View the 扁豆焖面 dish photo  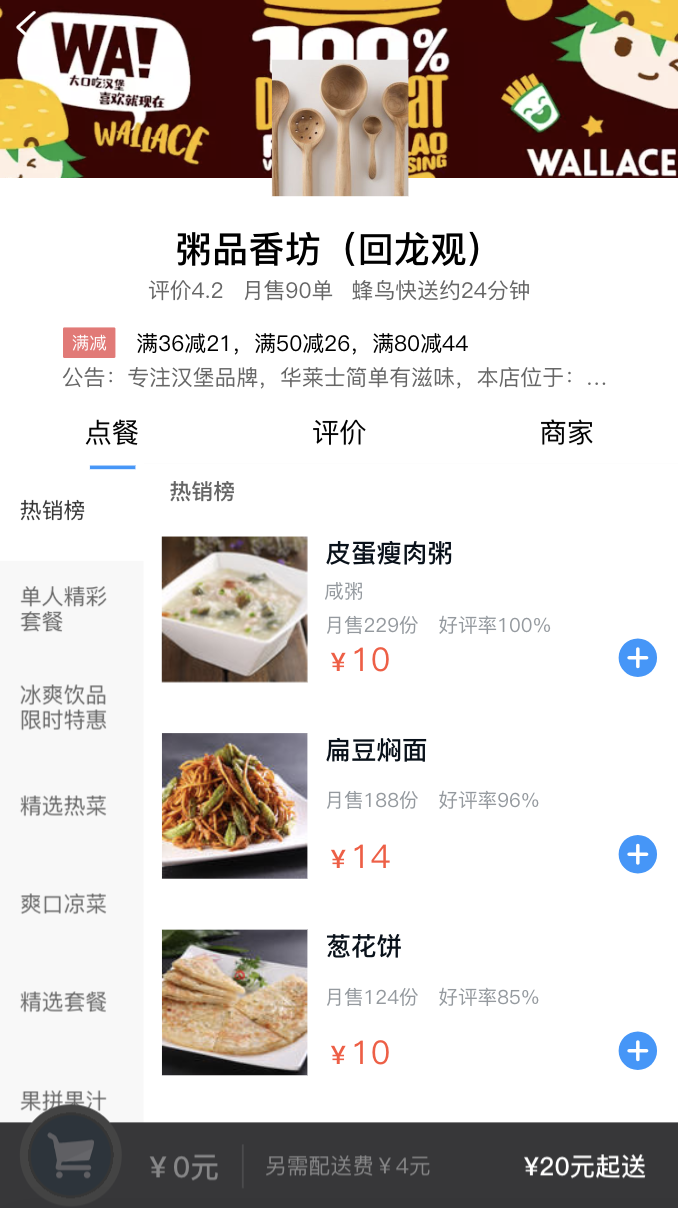pyautogui.click(x=234, y=806)
